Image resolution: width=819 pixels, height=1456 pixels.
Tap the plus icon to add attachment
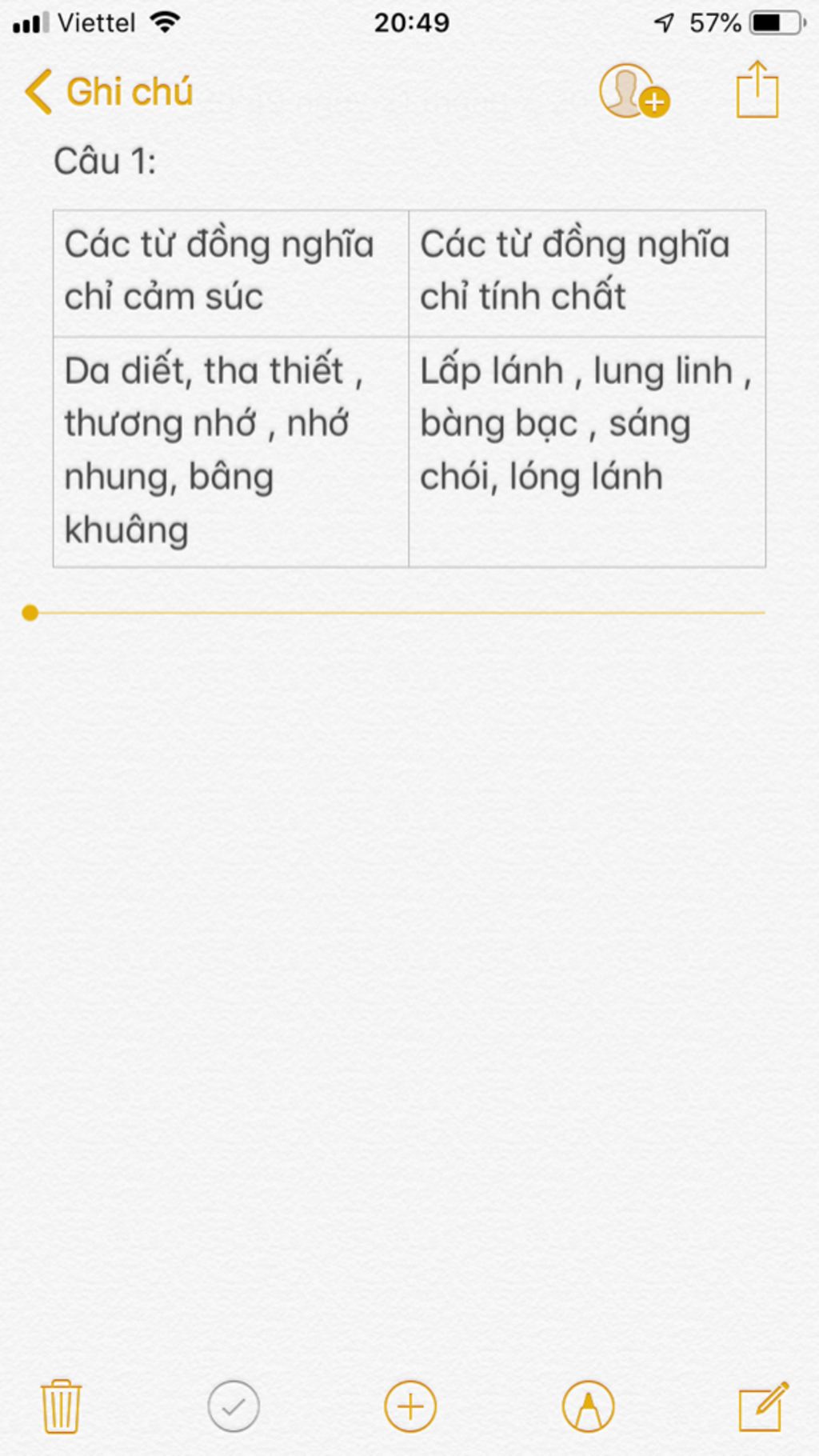pos(410,1406)
